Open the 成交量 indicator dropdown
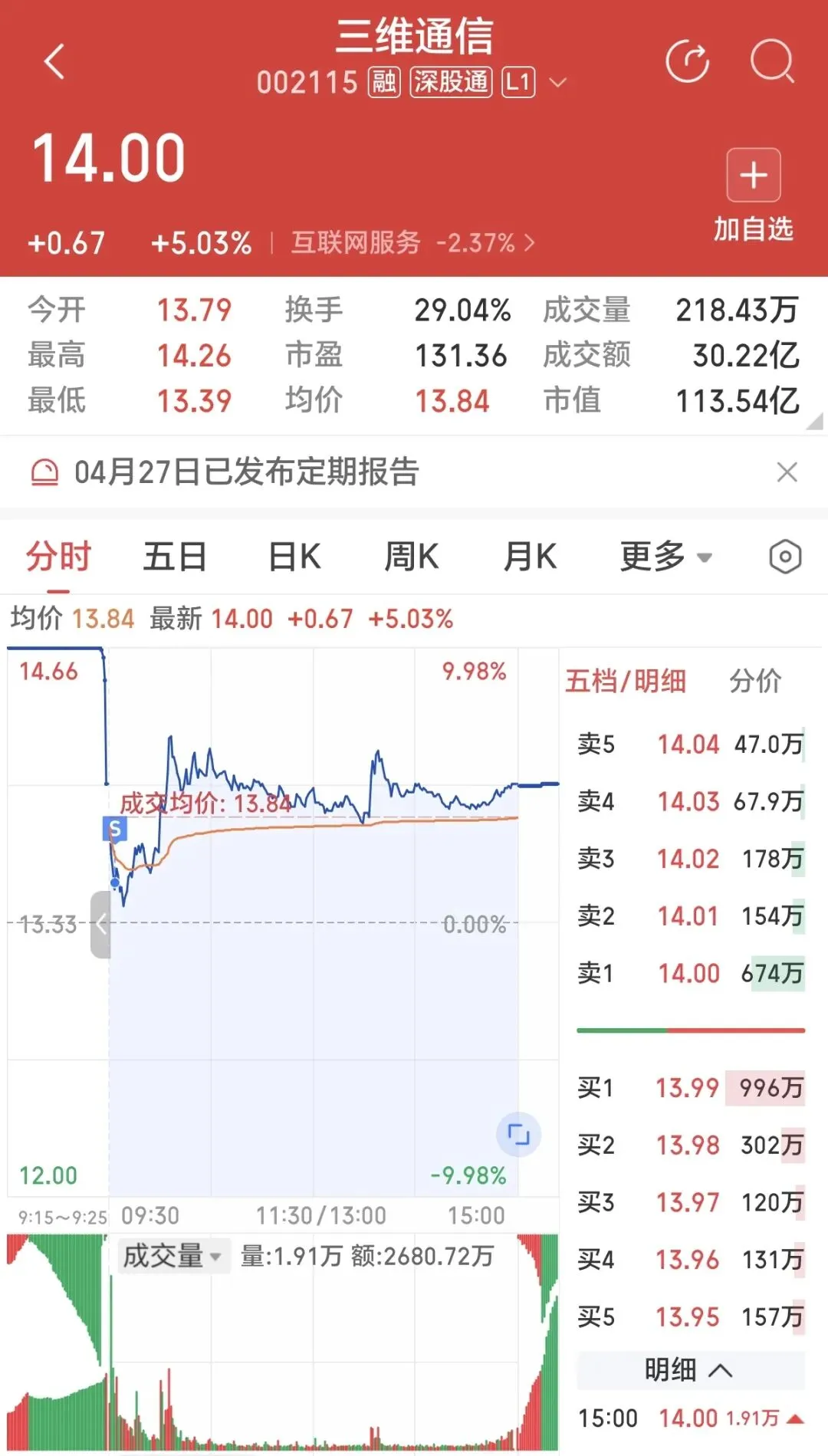 point(172,1257)
